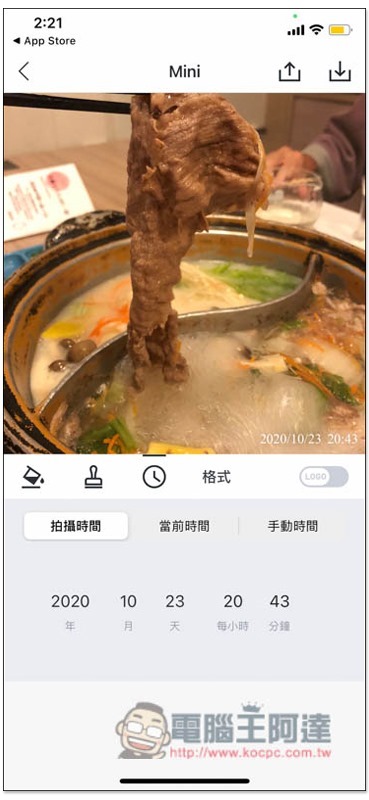Return to App Store via status bar link
369x800 pixels.
pyautogui.click(x=44, y=41)
